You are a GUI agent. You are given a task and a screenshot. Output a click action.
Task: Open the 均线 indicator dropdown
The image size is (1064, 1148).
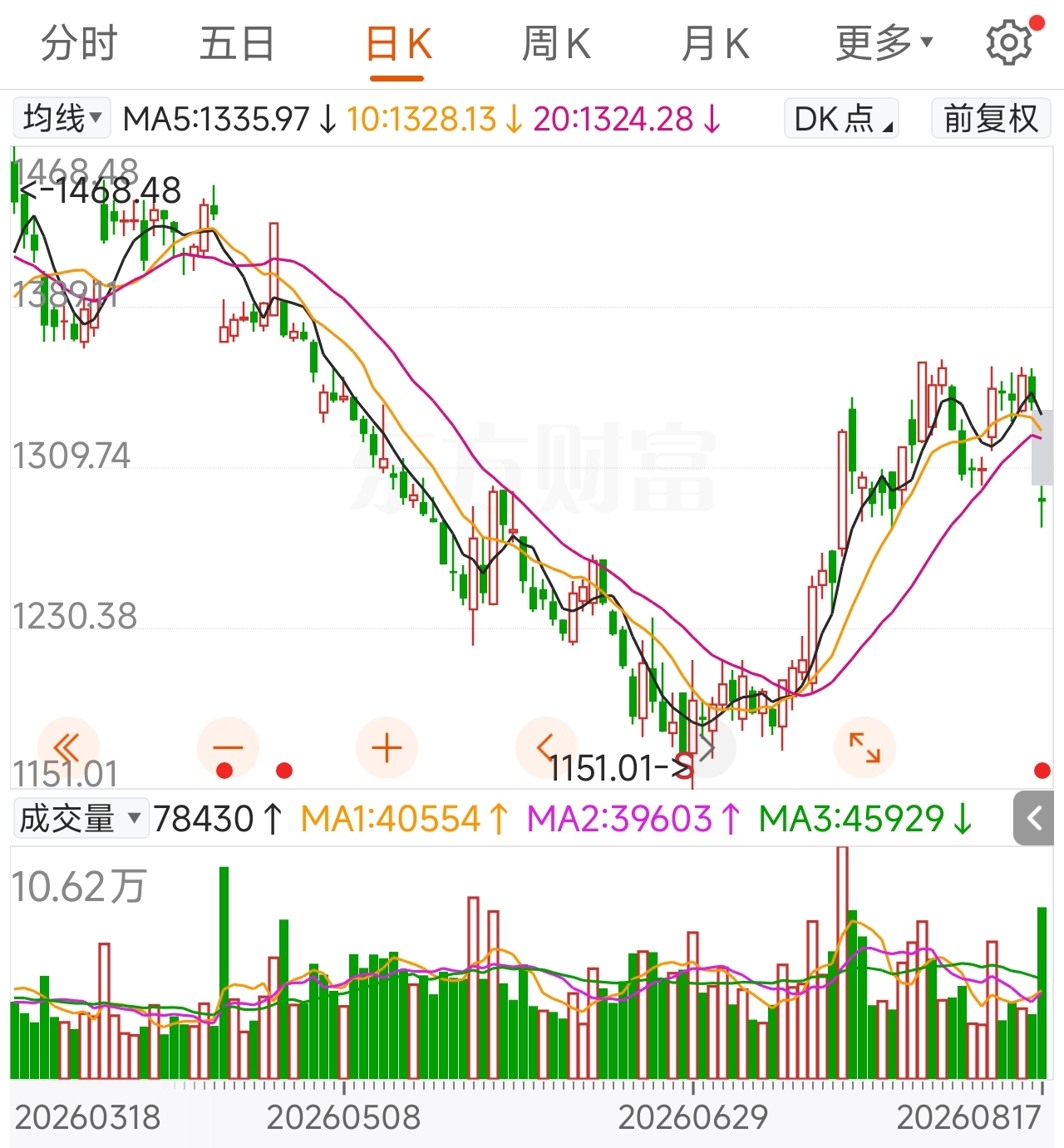pyautogui.click(x=62, y=118)
